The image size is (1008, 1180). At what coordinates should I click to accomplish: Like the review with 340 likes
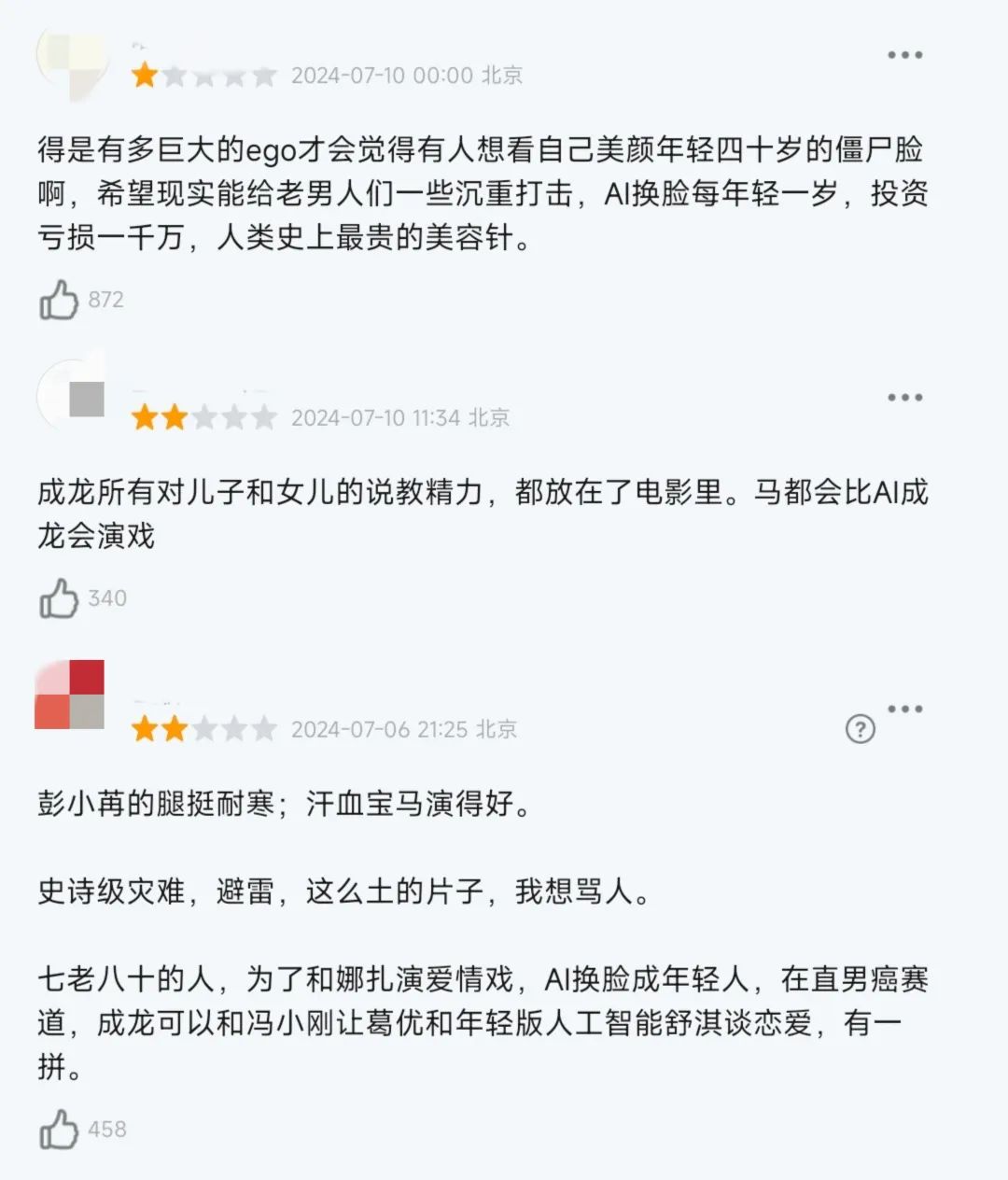click(x=59, y=597)
